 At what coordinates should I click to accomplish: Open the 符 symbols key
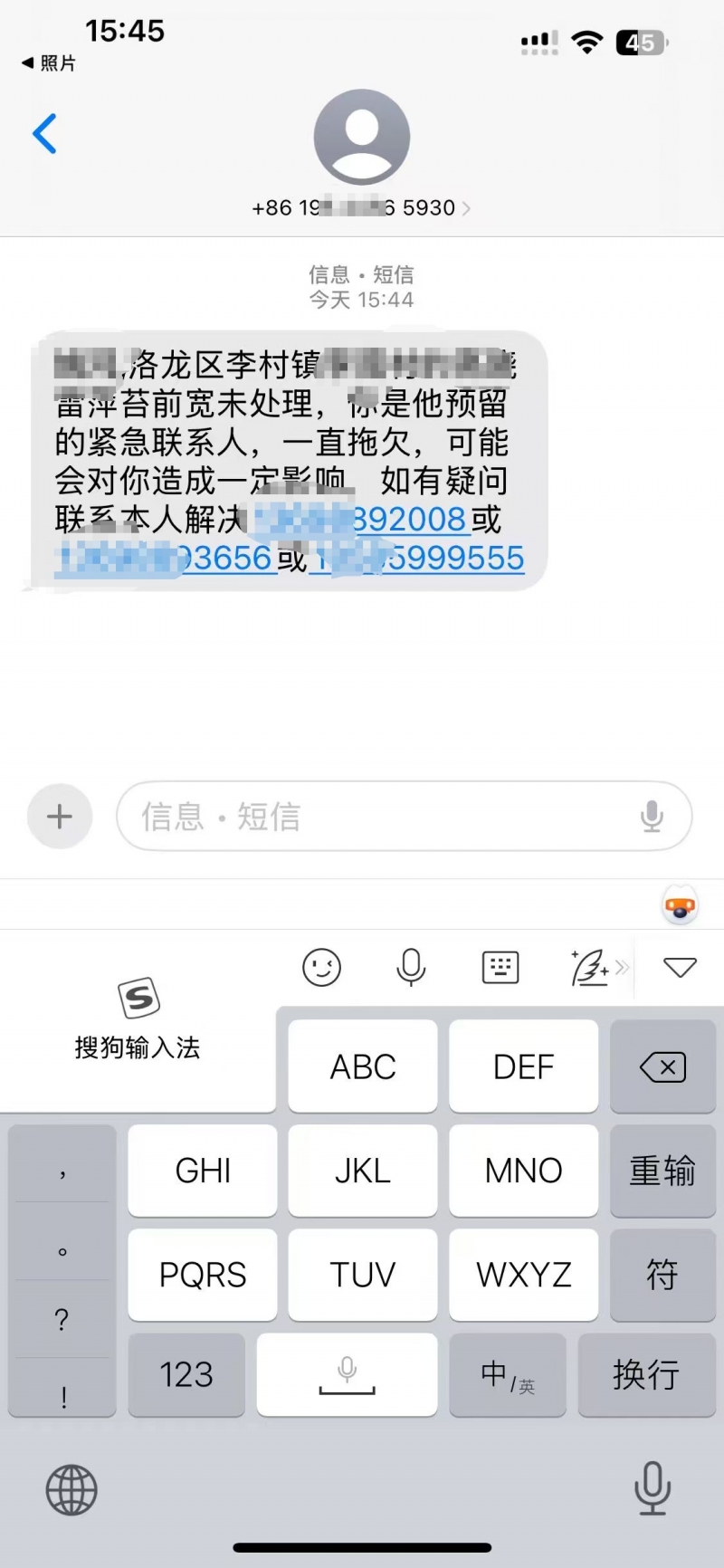pyautogui.click(x=662, y=1275)
